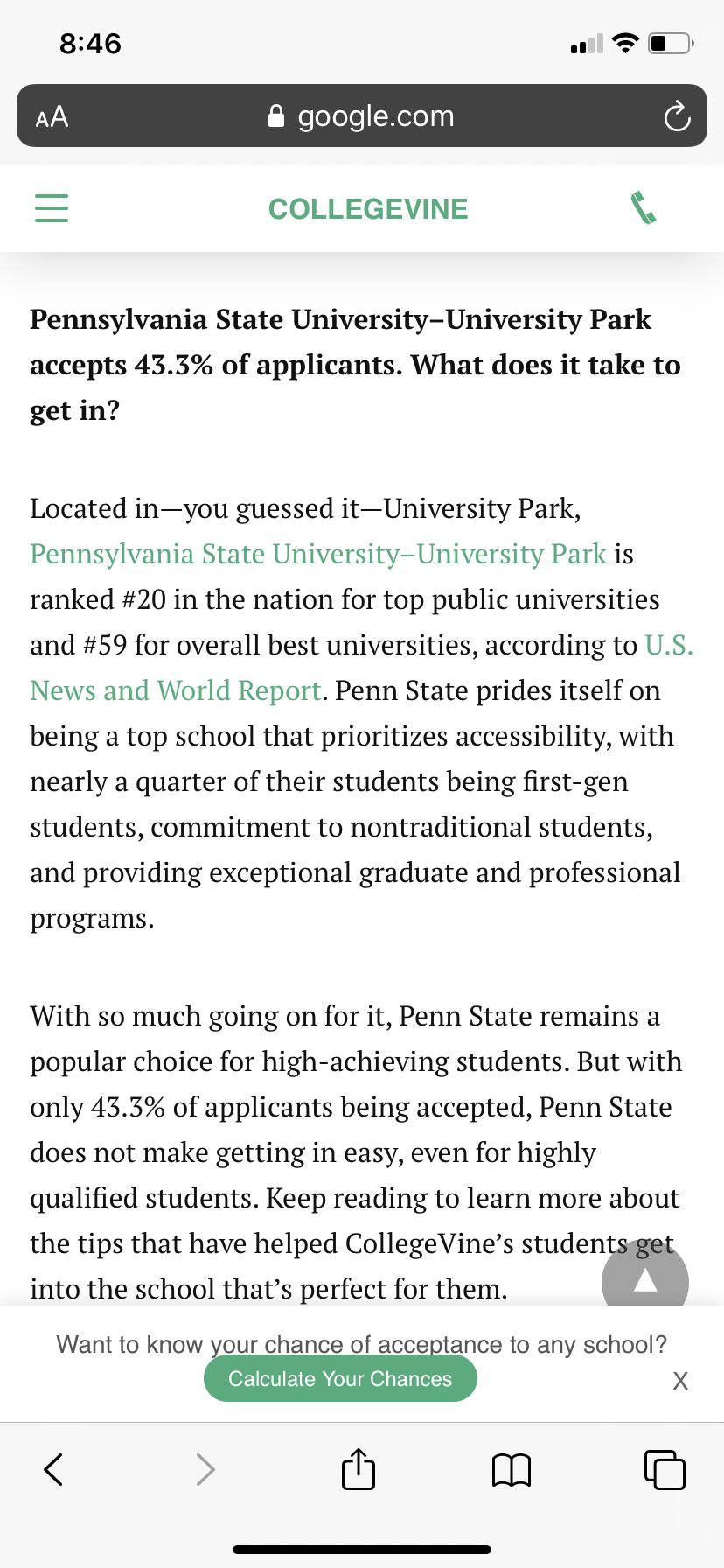Dismiss the acceptance banner with the X
724x1568 pixels.
coord(680,1380)
